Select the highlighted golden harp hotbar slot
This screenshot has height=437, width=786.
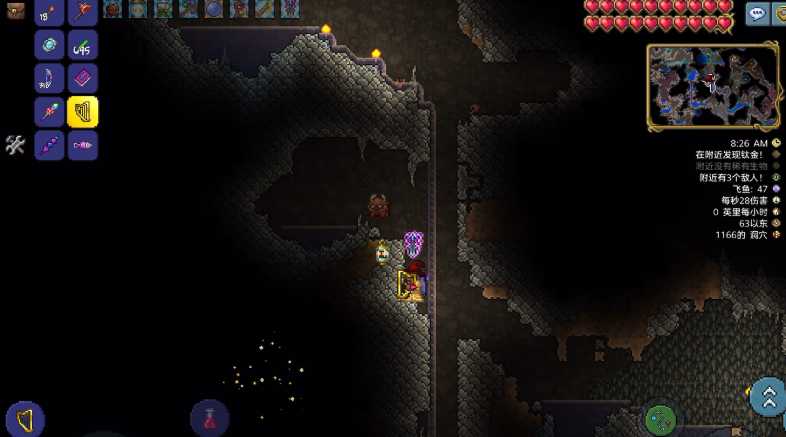click(x=82, y=112)
